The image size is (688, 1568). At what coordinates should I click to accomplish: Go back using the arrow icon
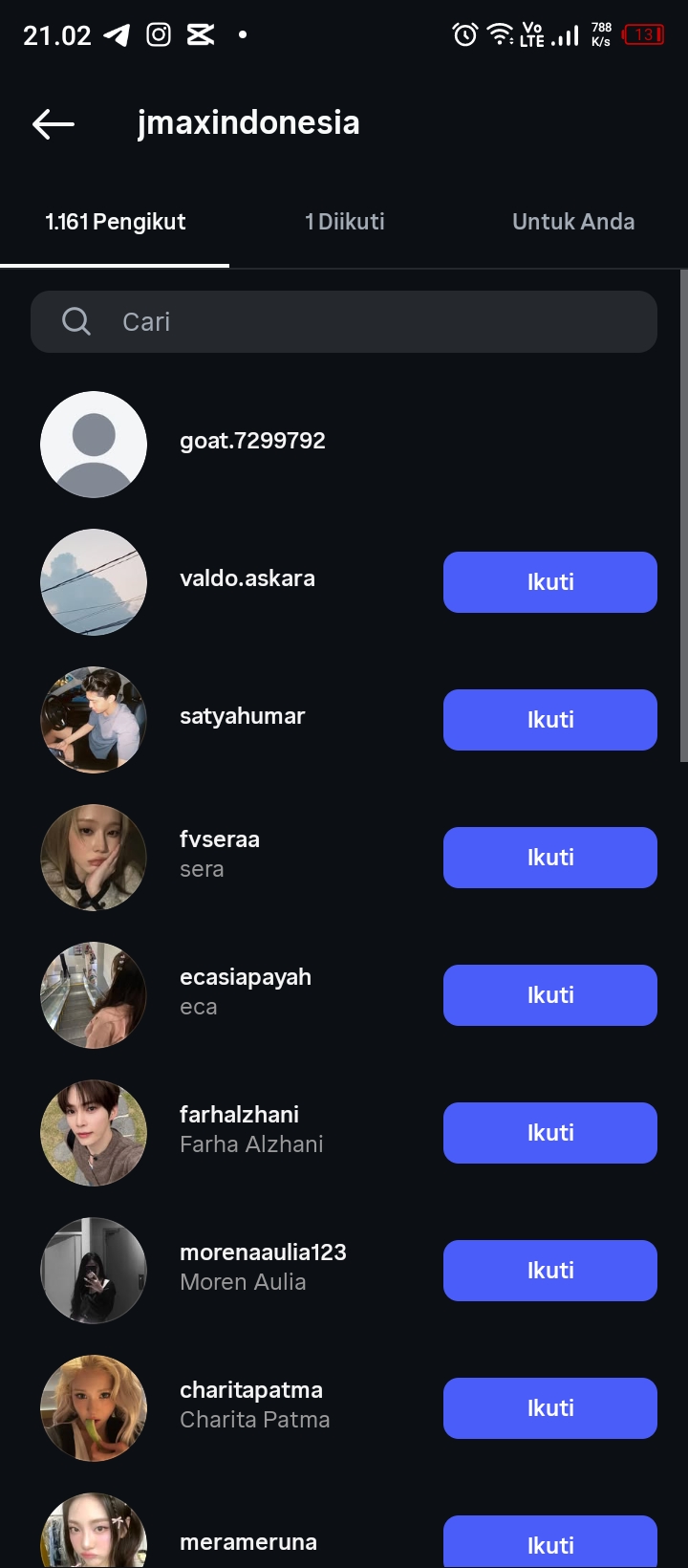coord(54,123)
